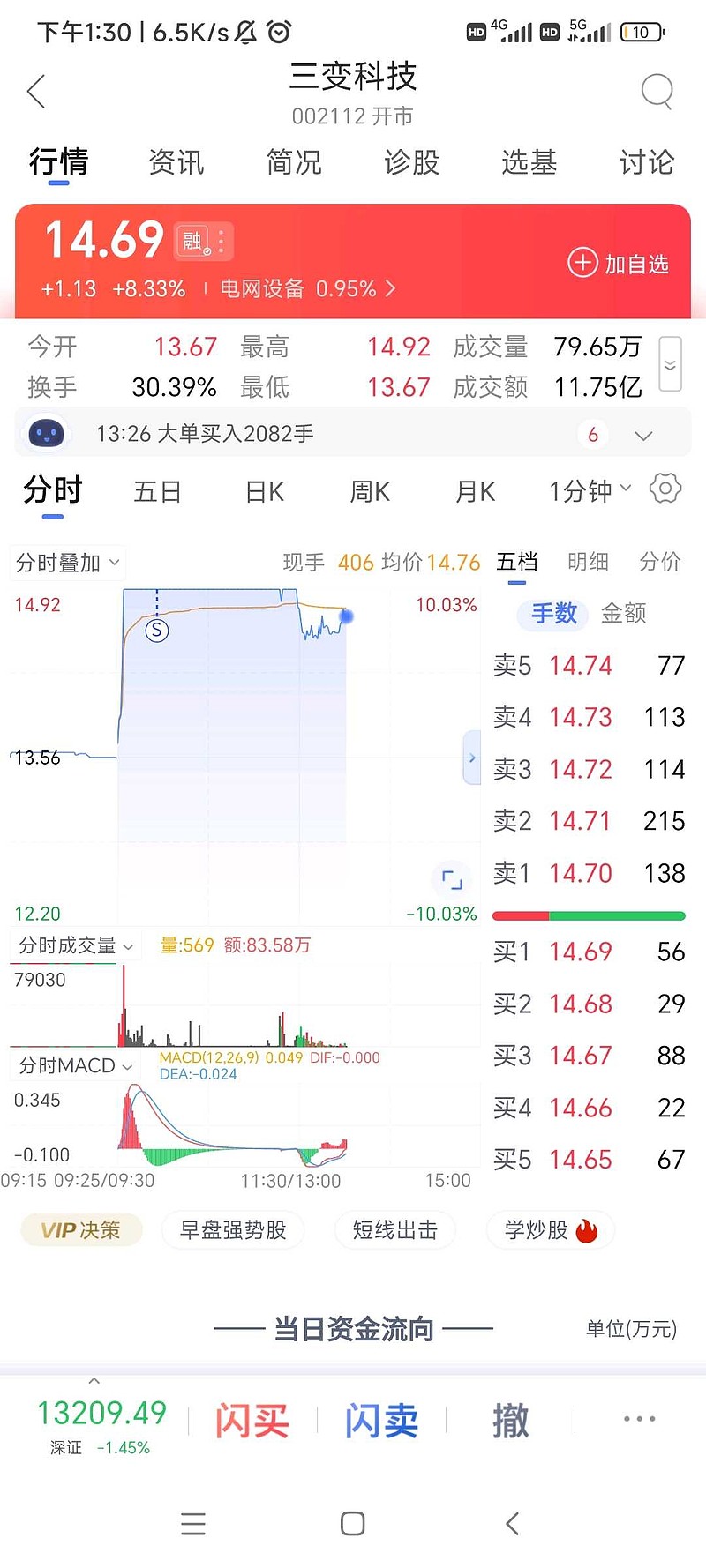
Task: Switch order book display from 手数 to 金额
Action: (625, 615)
